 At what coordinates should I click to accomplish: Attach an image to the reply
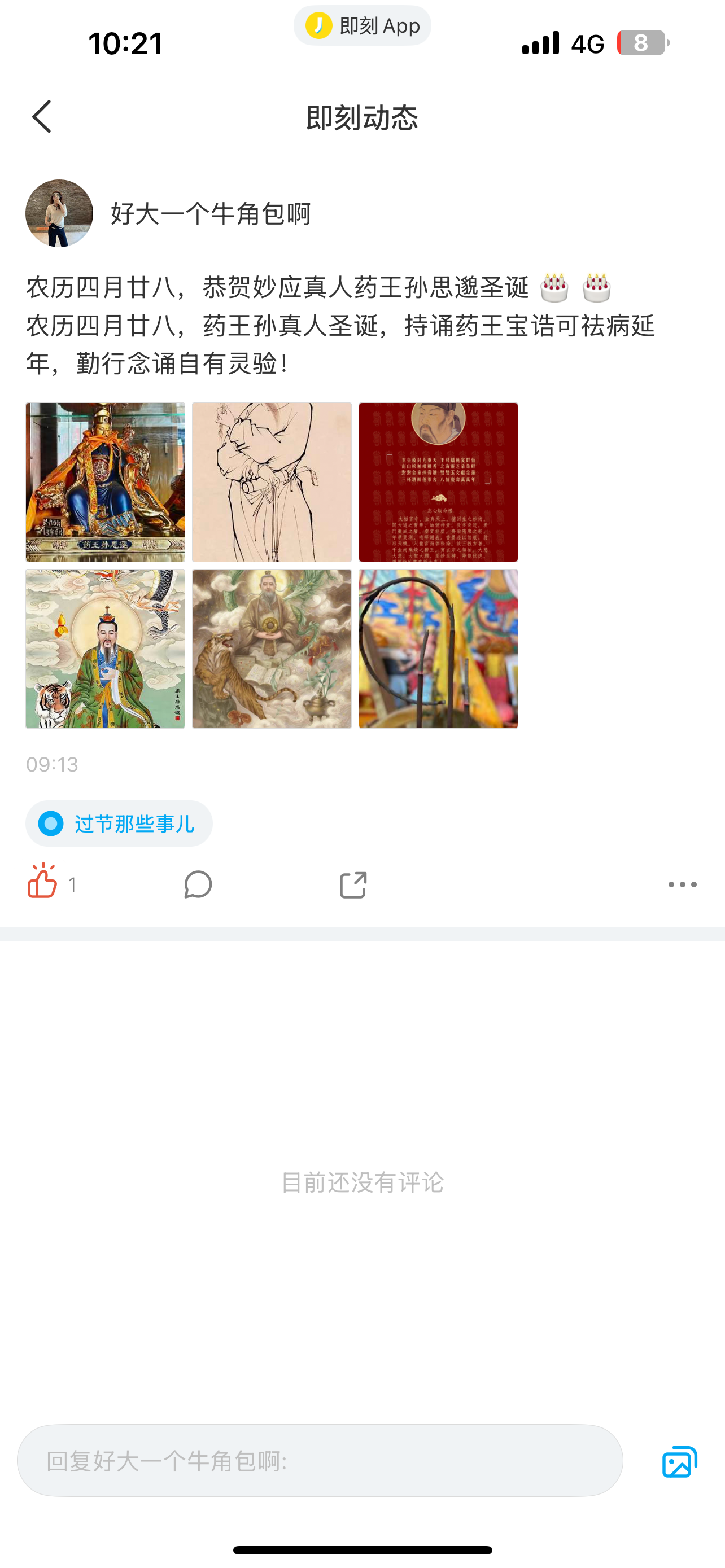679,1461
